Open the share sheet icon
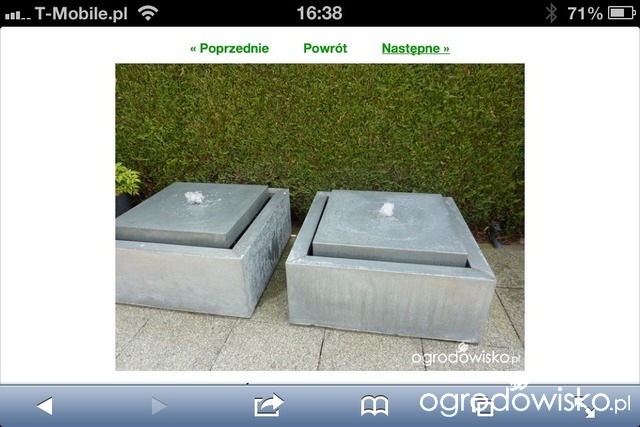Viewport: 640px width, 427px height. [268, 405]
